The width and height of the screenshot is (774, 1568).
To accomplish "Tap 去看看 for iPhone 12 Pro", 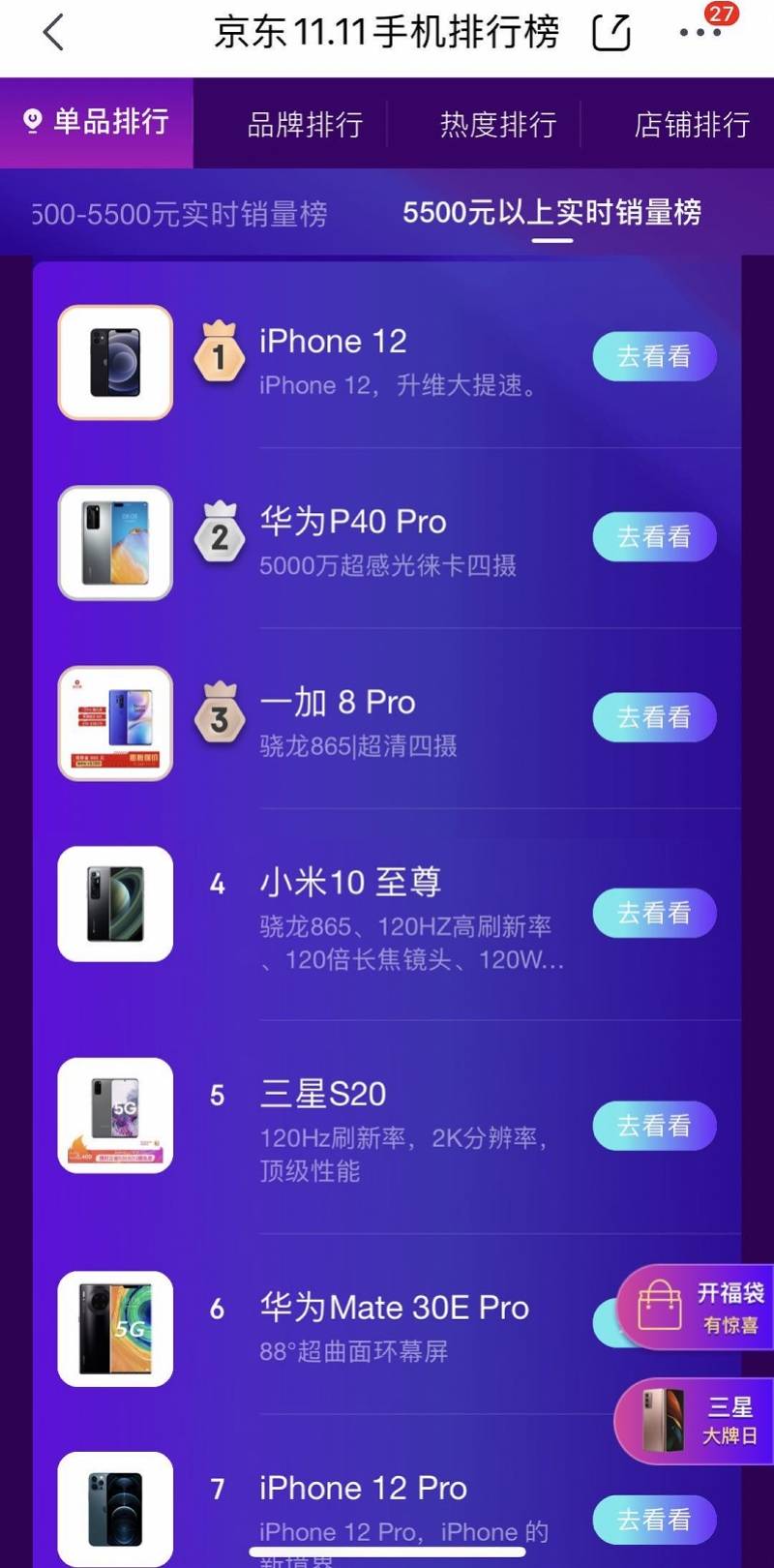I will [654, 1520].
